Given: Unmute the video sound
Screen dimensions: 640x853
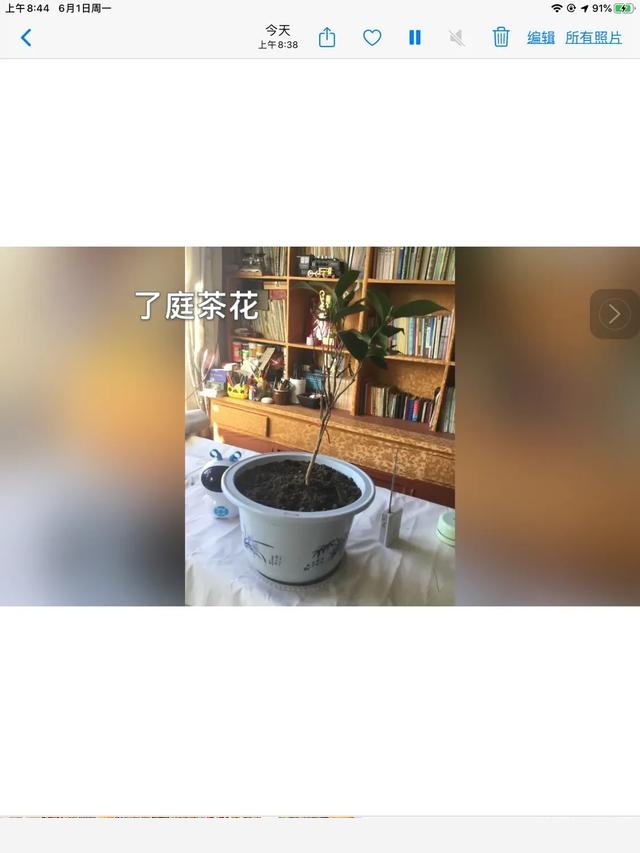Looking at the screenshot, I should [x=457, y=38].
